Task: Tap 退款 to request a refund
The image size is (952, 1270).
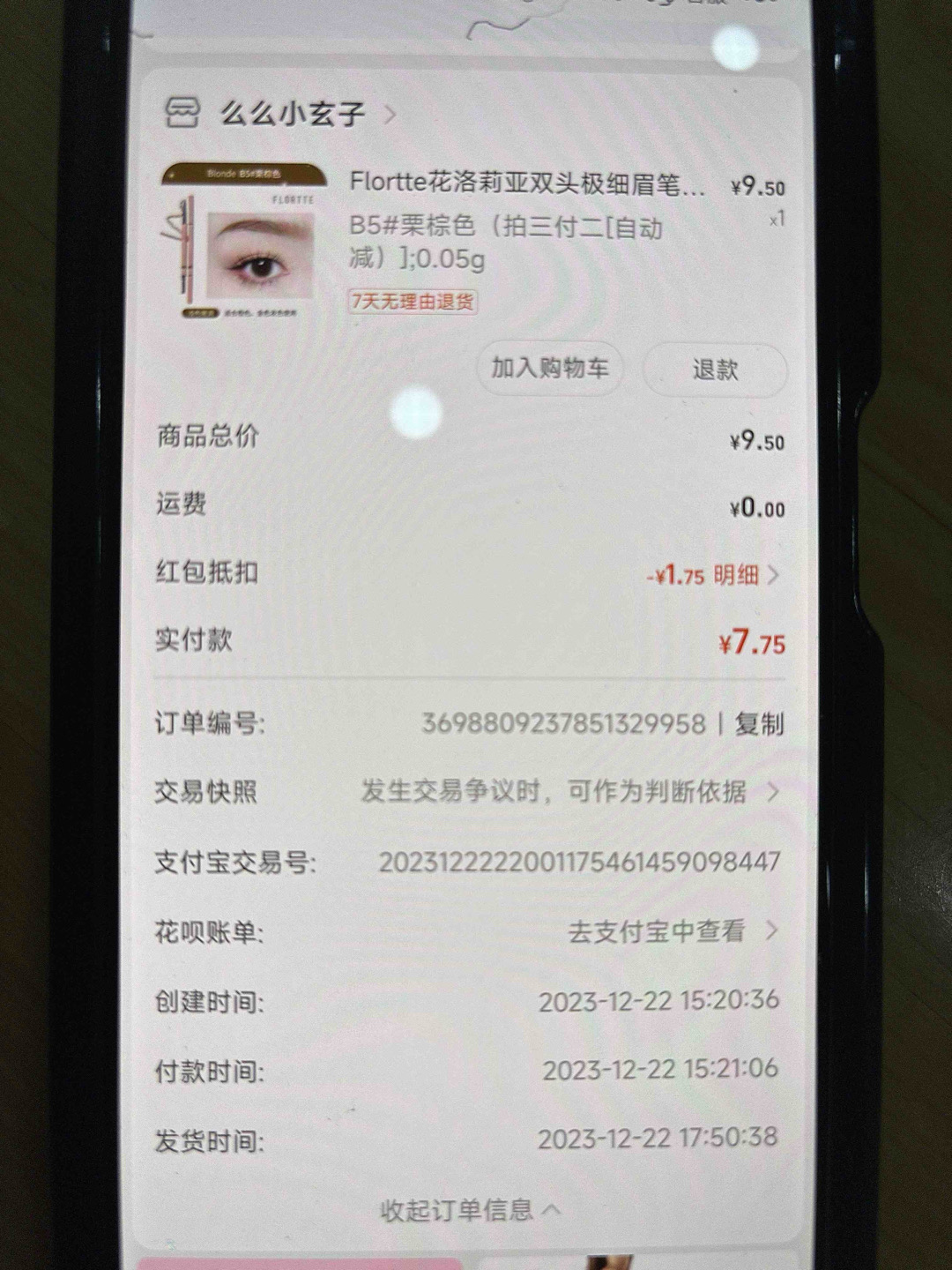Action: (715, 370)
